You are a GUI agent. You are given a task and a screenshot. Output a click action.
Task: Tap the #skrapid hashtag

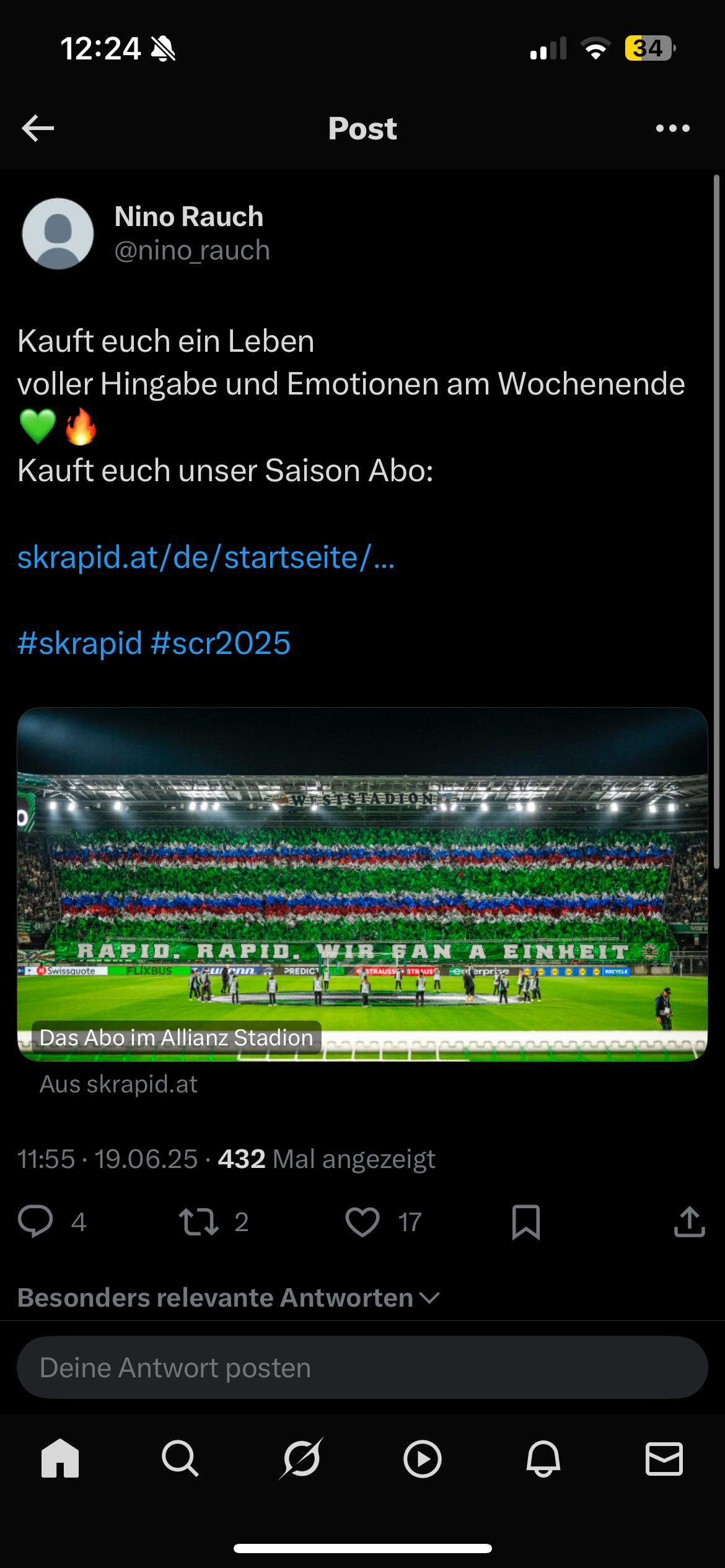point(80,643)
